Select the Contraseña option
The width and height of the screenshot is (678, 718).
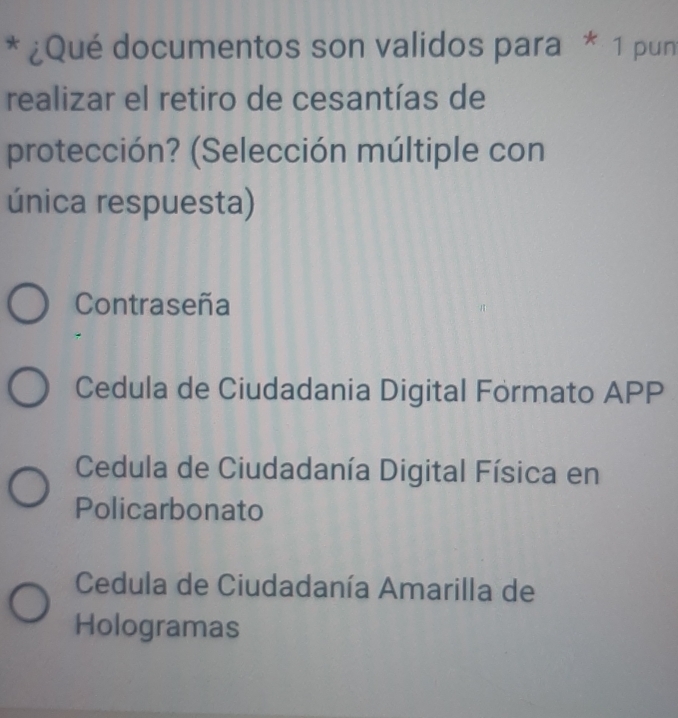(x=29, y=305)
